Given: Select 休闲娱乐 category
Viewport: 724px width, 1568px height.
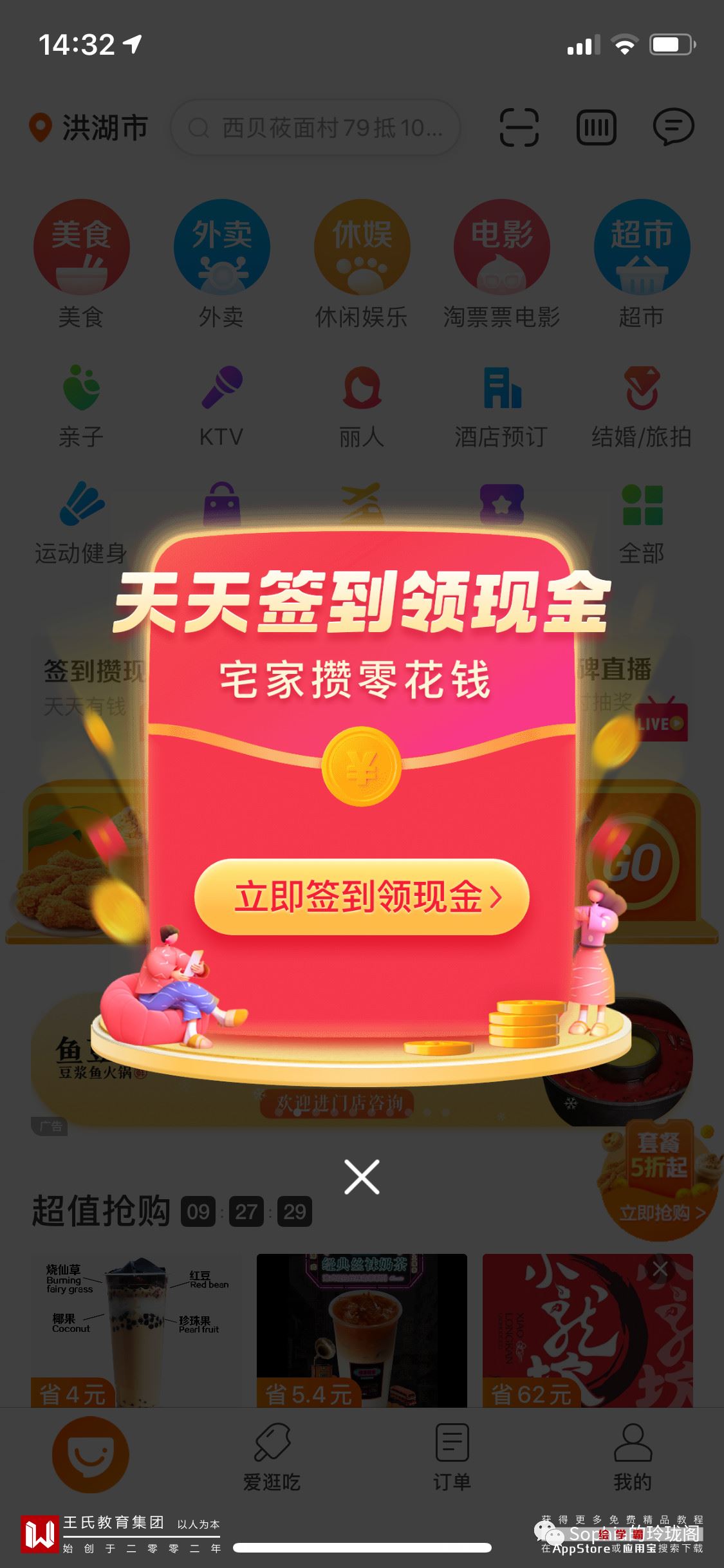Looking at the screenshot, I should pyautogui.click(x=362, y=264).
